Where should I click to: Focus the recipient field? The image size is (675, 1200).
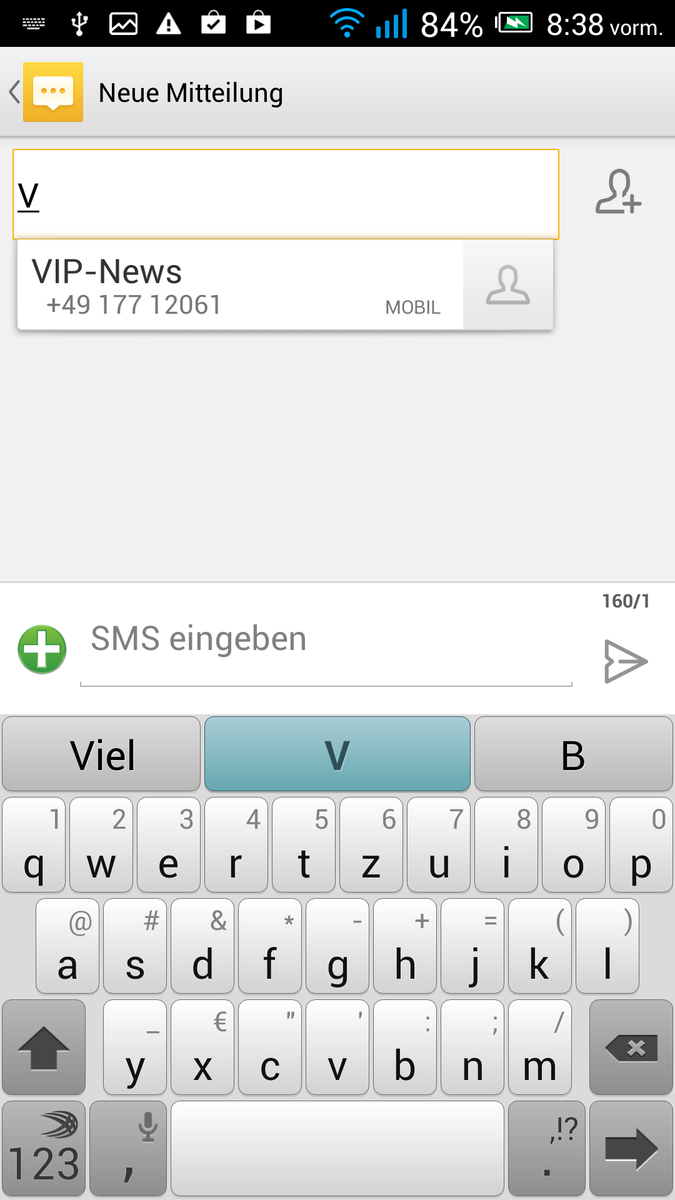(x=285, y=195)
